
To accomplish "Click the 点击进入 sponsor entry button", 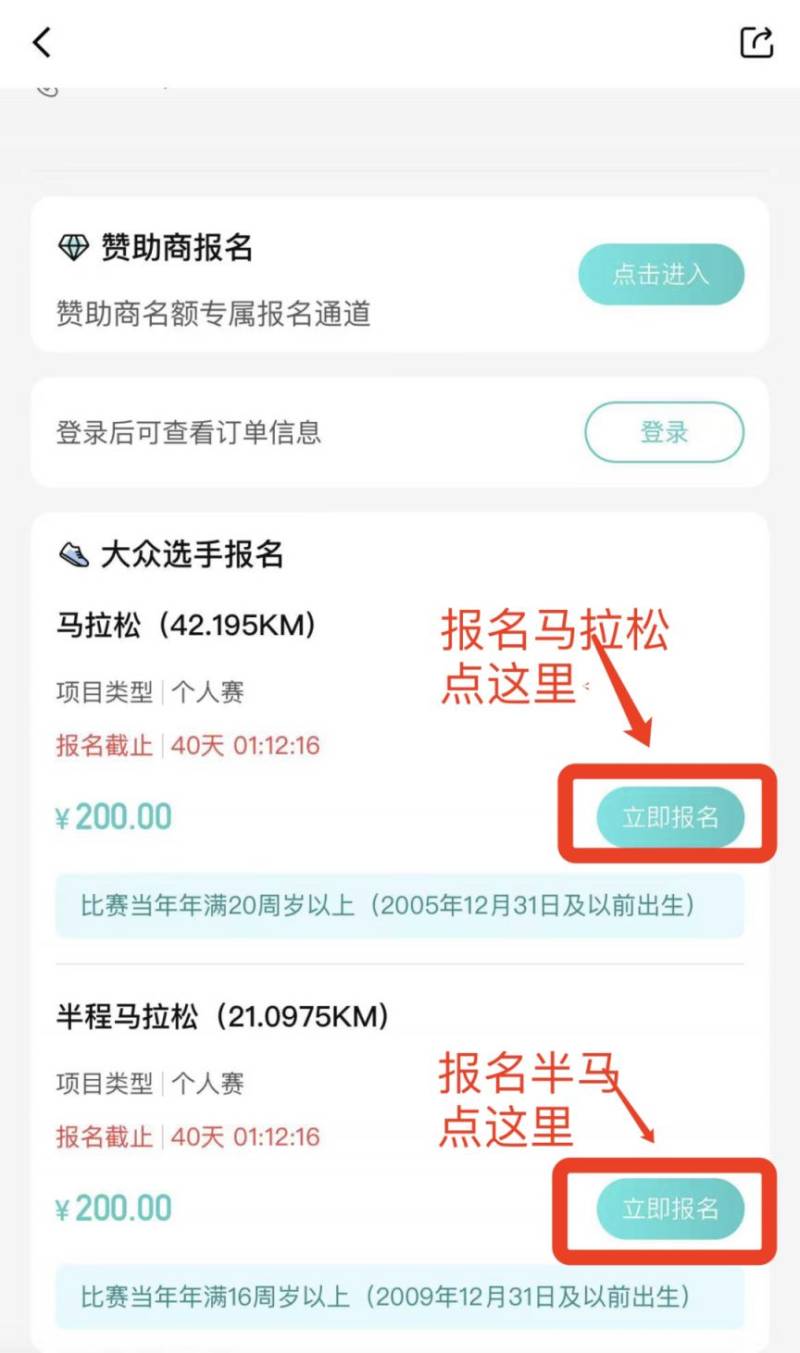I will 661,273.
